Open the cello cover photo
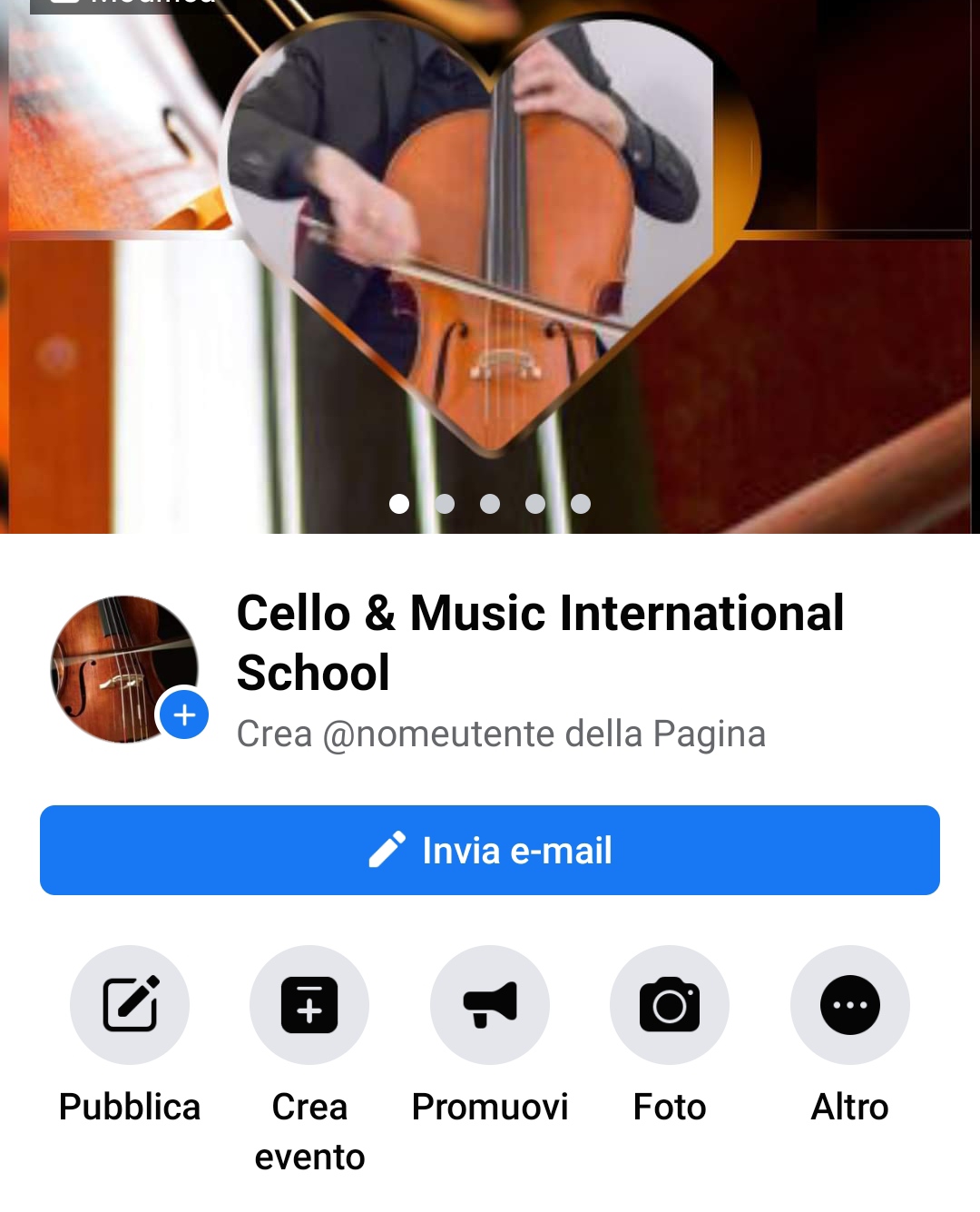The width and height of the screenshot is (980, 1212). [x=490, y=254]
